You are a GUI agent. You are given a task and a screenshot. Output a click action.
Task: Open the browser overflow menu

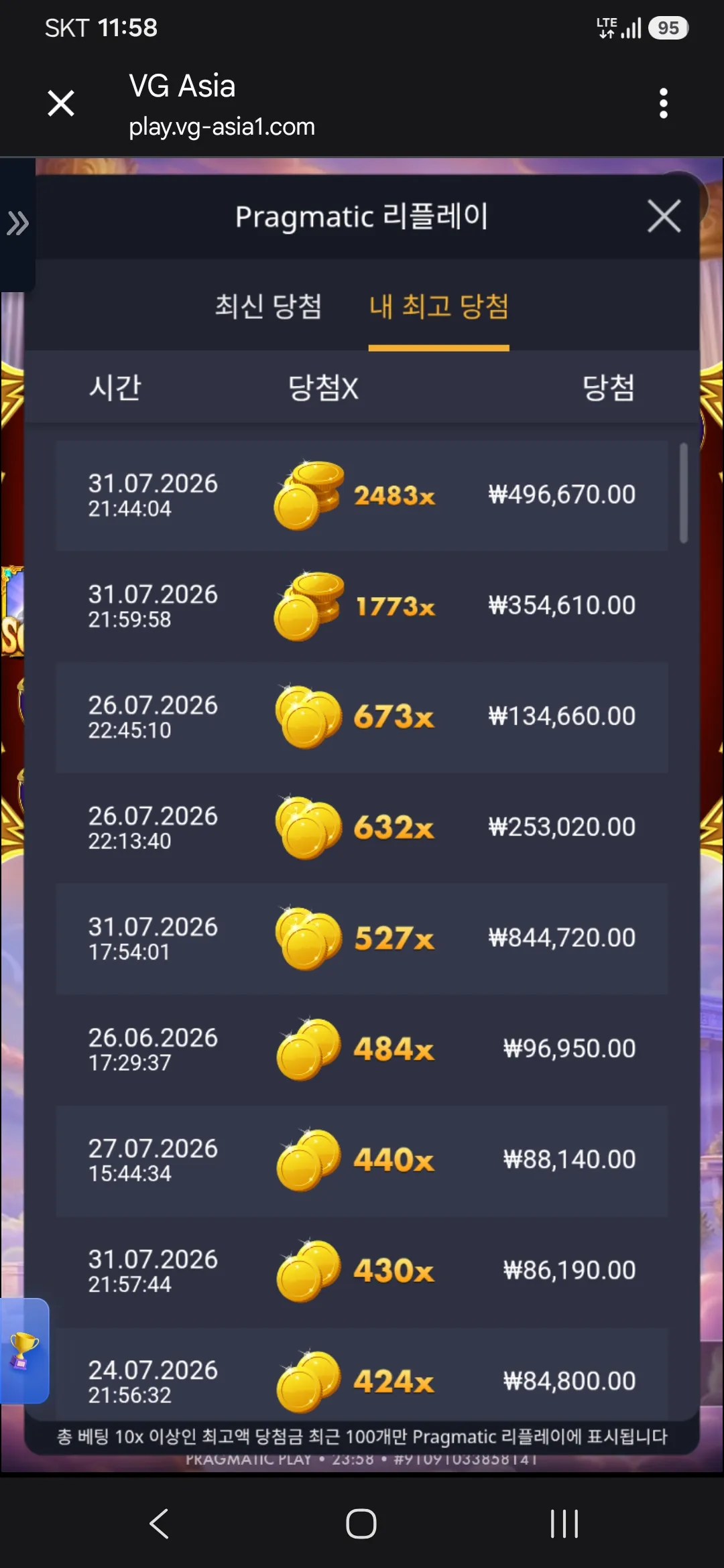663,104
